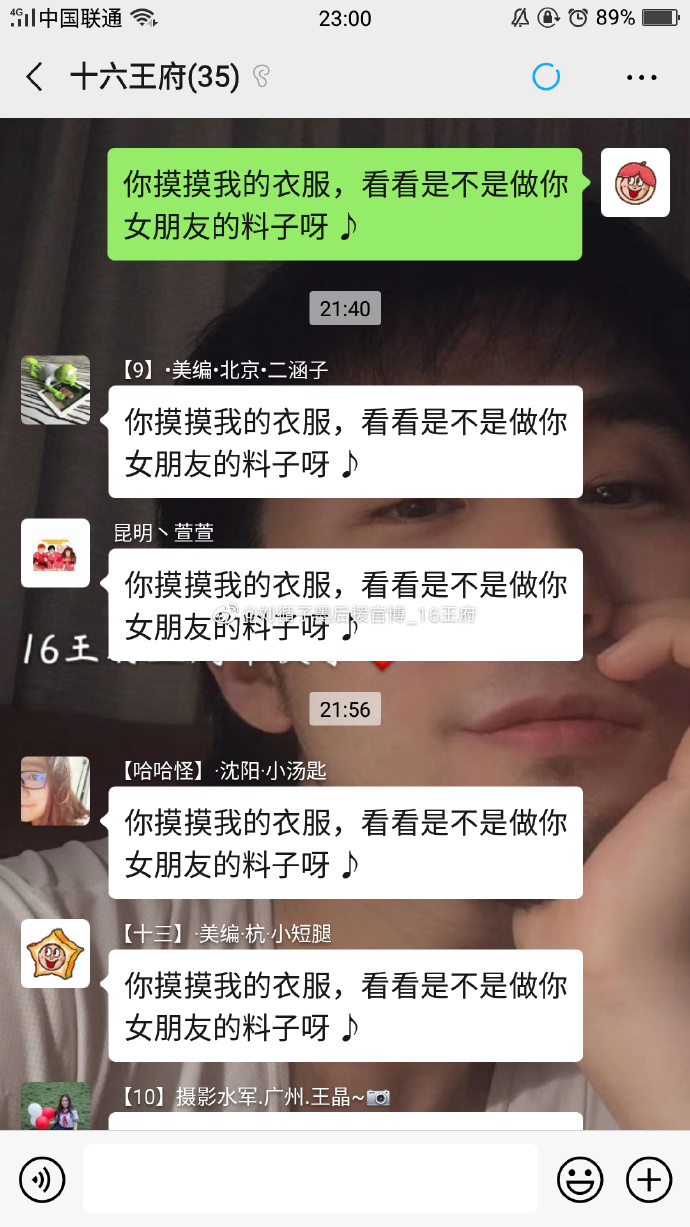The width and height of the screenshot is (690, 1227).
Task: View 广州.王晶's profile avatar
Action: tap(56, 1106)
